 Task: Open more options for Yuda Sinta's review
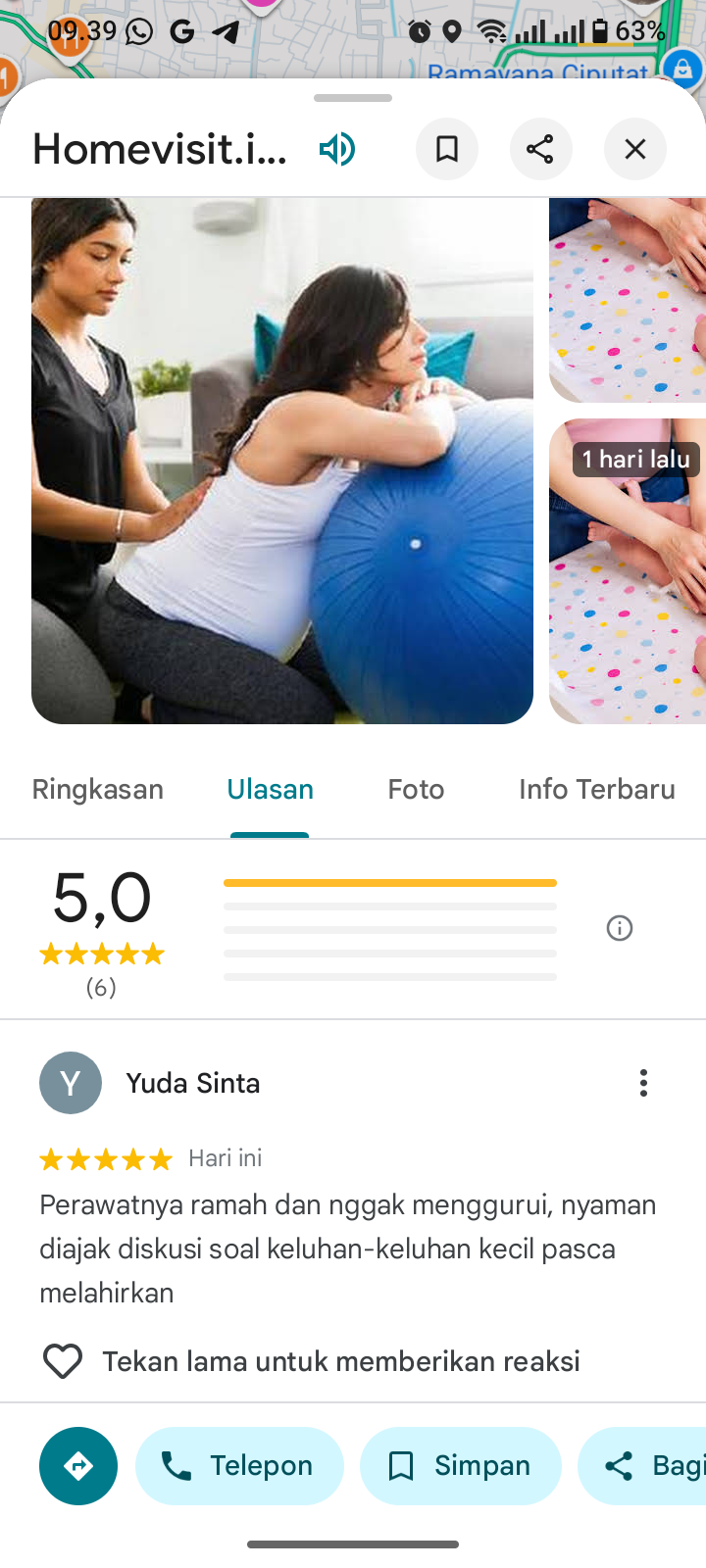point(643,1083)
